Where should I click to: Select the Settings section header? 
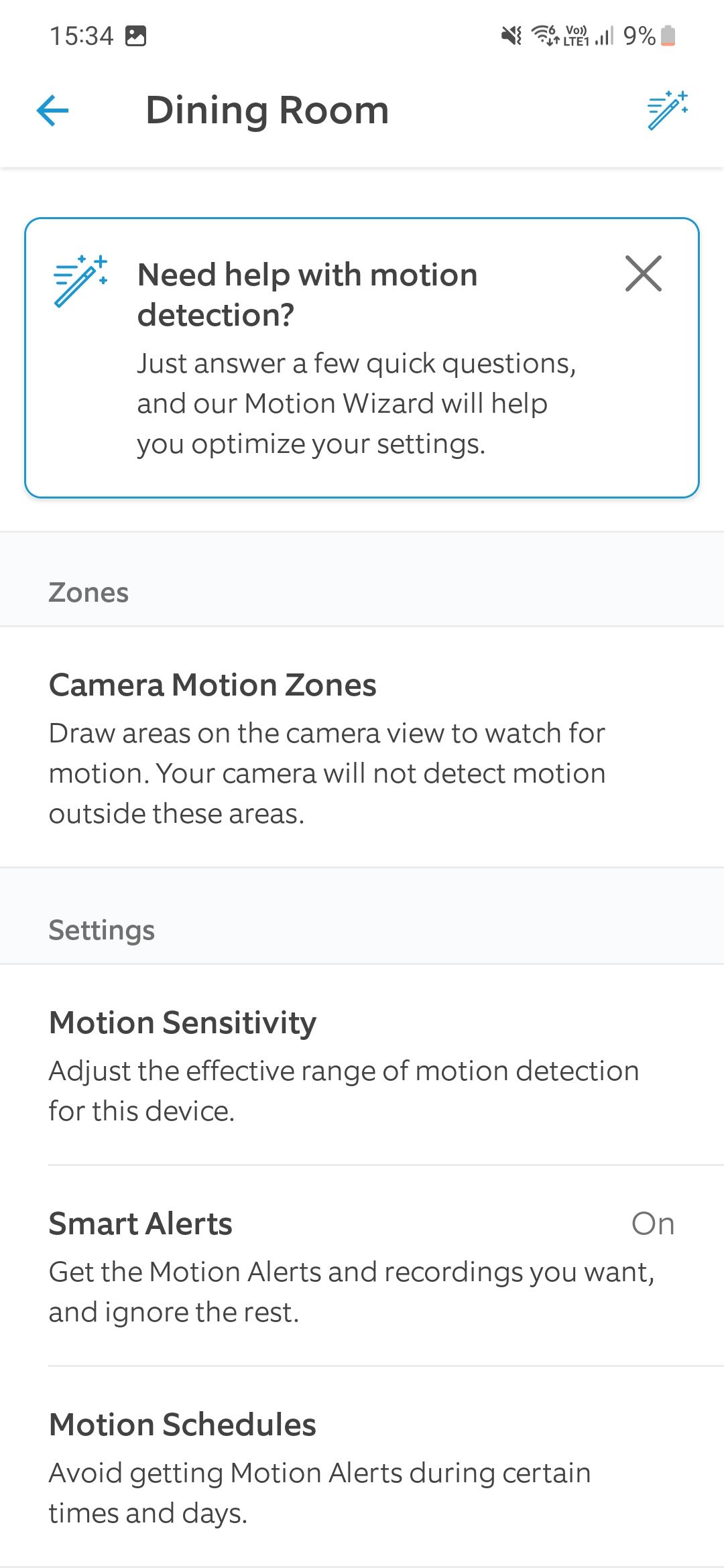click(101, 930)
